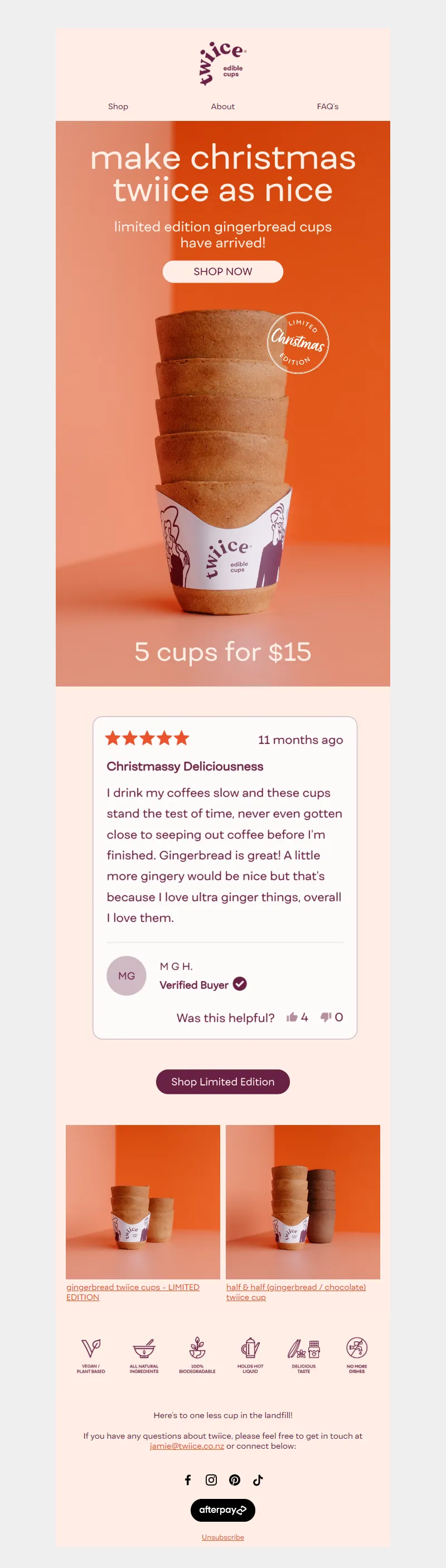Open the Shop link in the header
Image resolution: width=446 pixels, height=1568 pixels.
[118, 106]
